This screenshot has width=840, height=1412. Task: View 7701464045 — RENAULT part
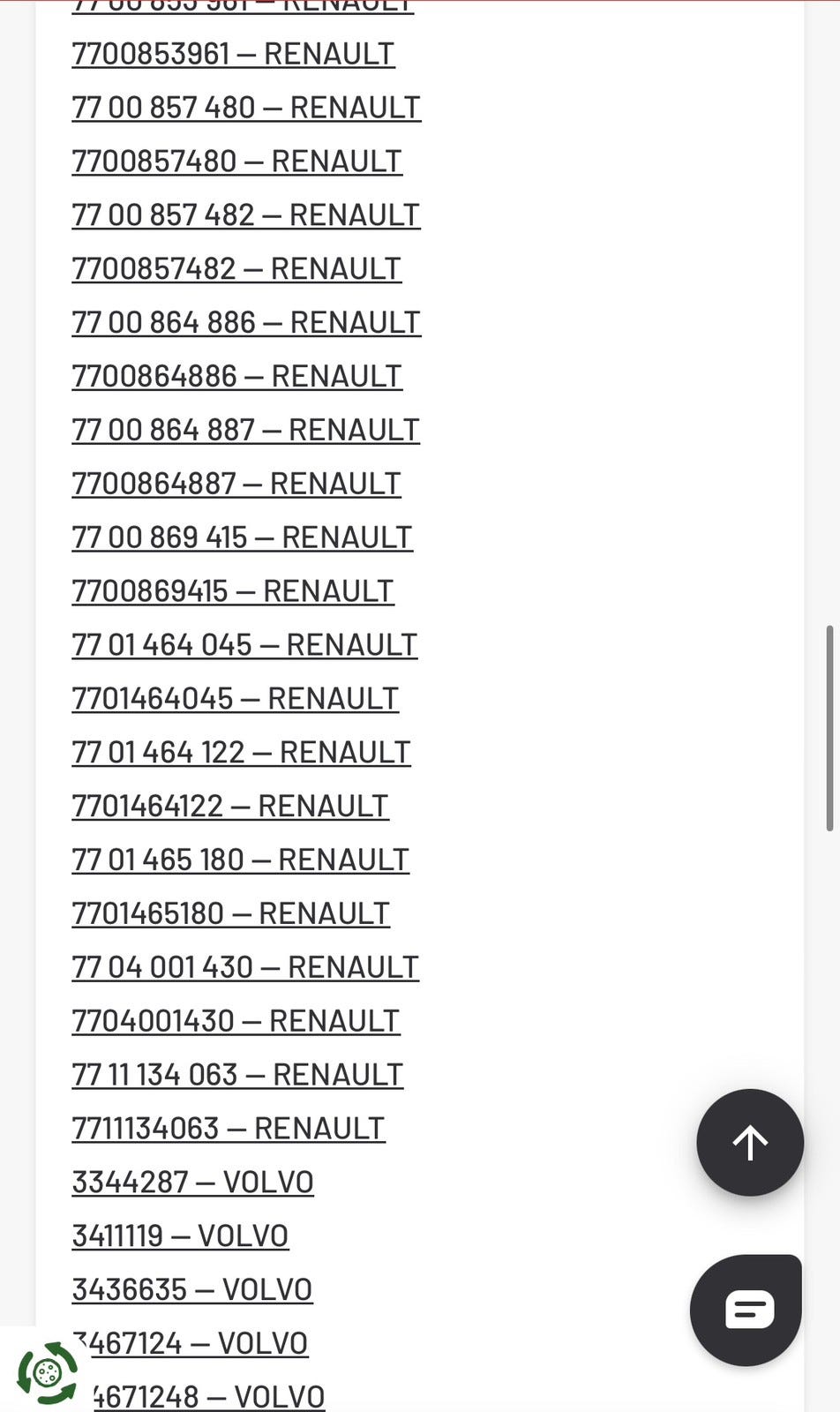pyautogui.click(x=235, y=699)
